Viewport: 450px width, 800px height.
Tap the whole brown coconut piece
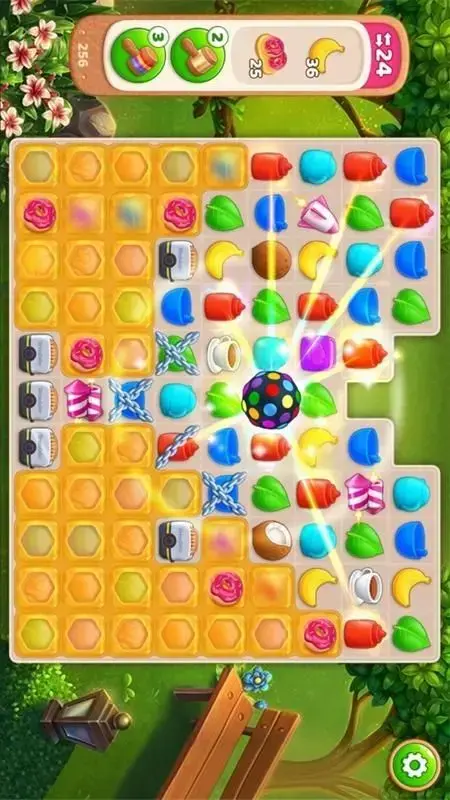point(271,260)
